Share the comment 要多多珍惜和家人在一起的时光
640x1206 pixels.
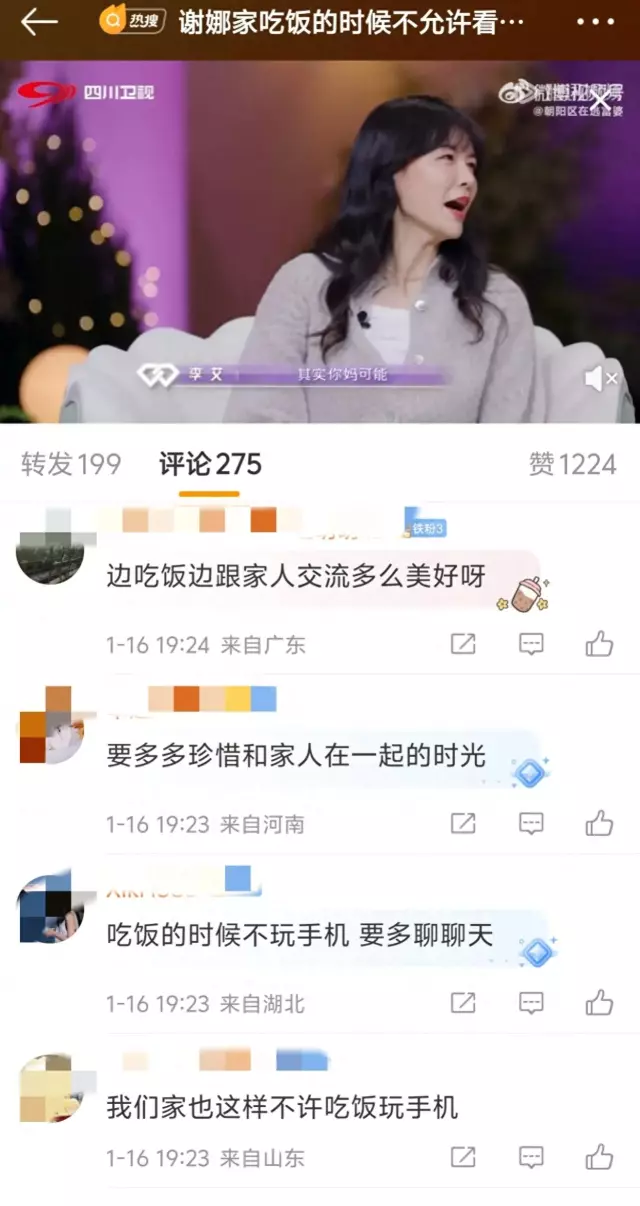tap(463, 823)
